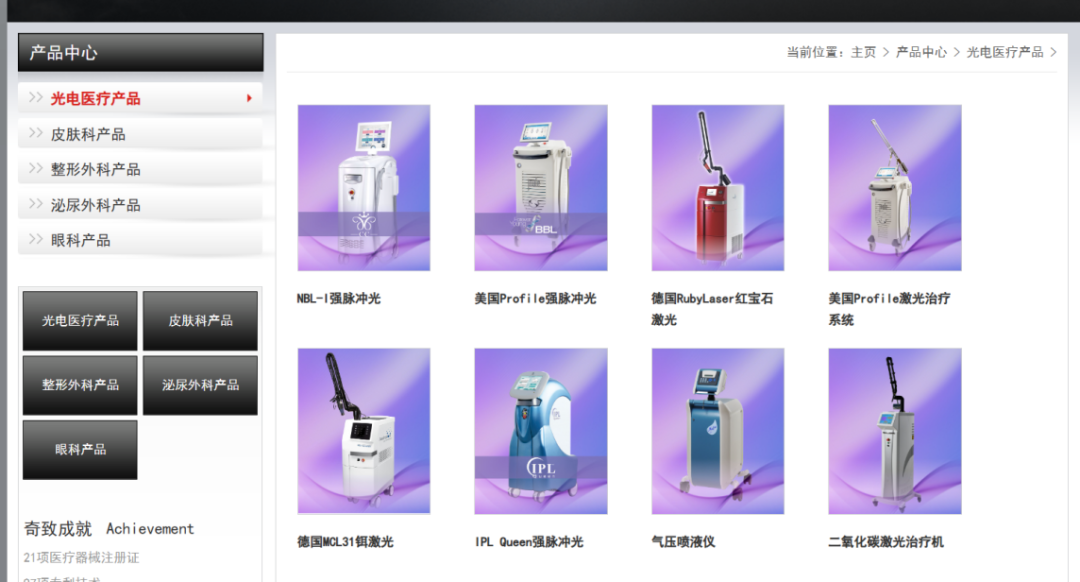This screenshot has width=1080, height=582.
Task: Tap the black 光电医疗产品 button
Action: coord(80,321)
